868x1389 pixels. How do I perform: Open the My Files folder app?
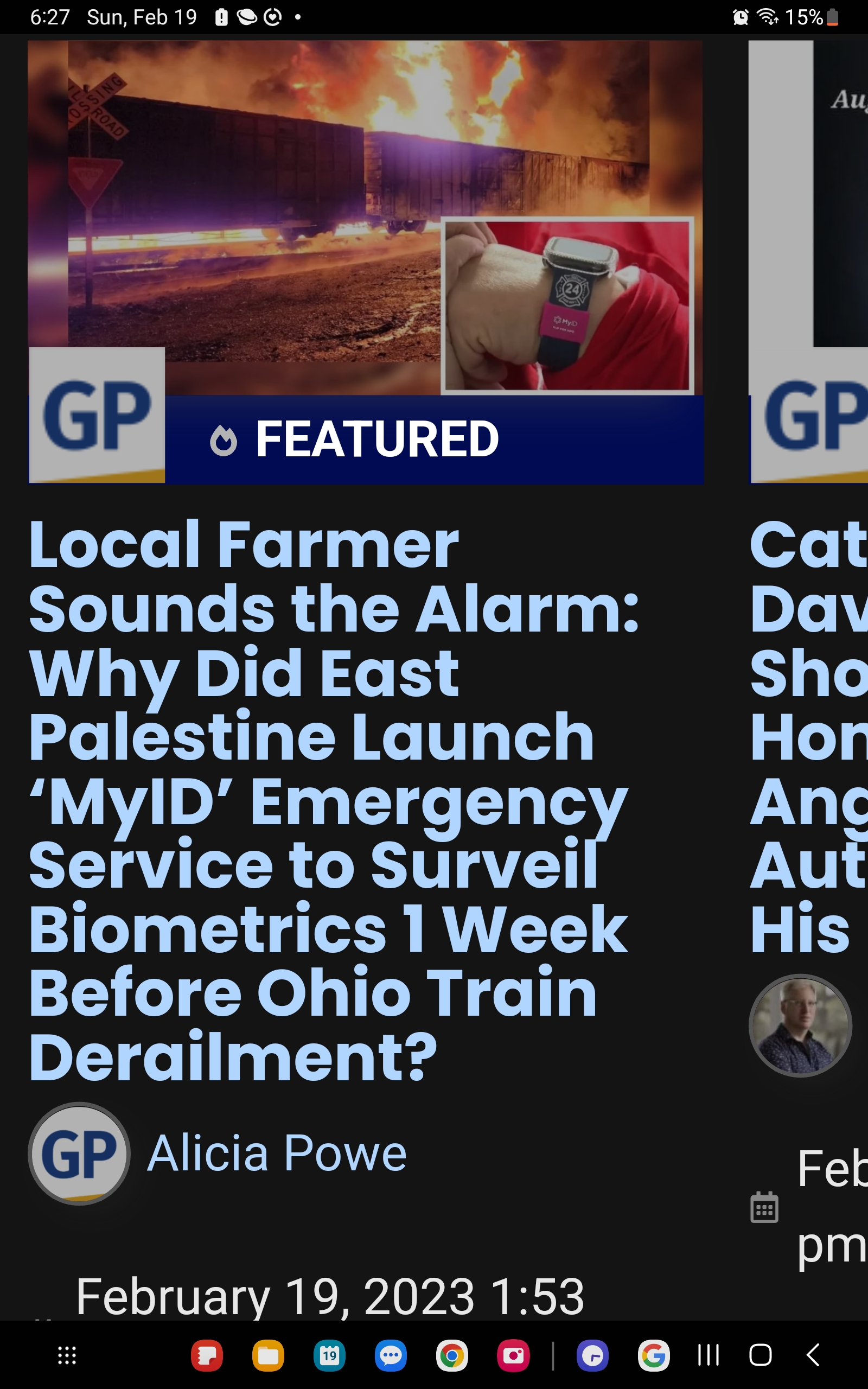(x=268, y=1356)
